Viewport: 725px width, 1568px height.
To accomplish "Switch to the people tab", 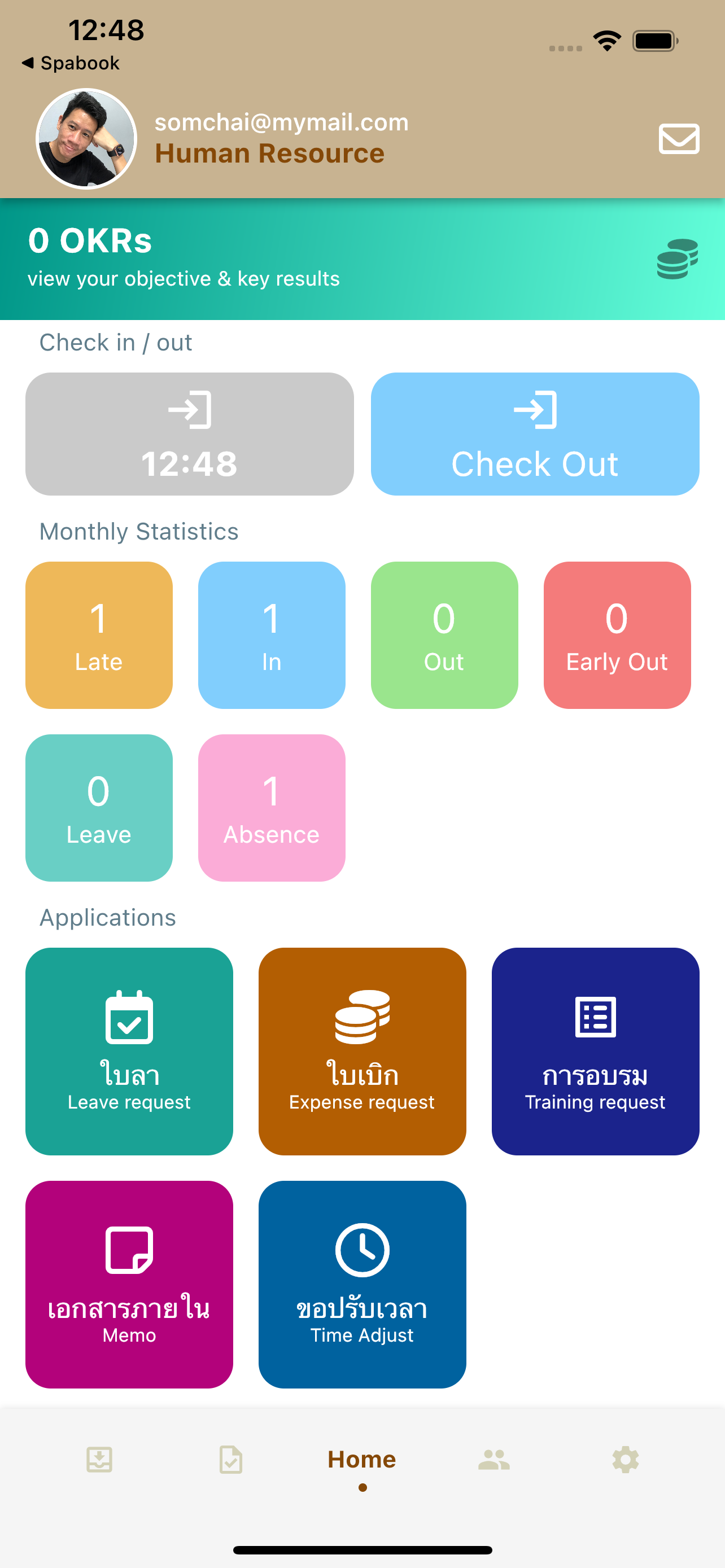I will (493, 1460).
